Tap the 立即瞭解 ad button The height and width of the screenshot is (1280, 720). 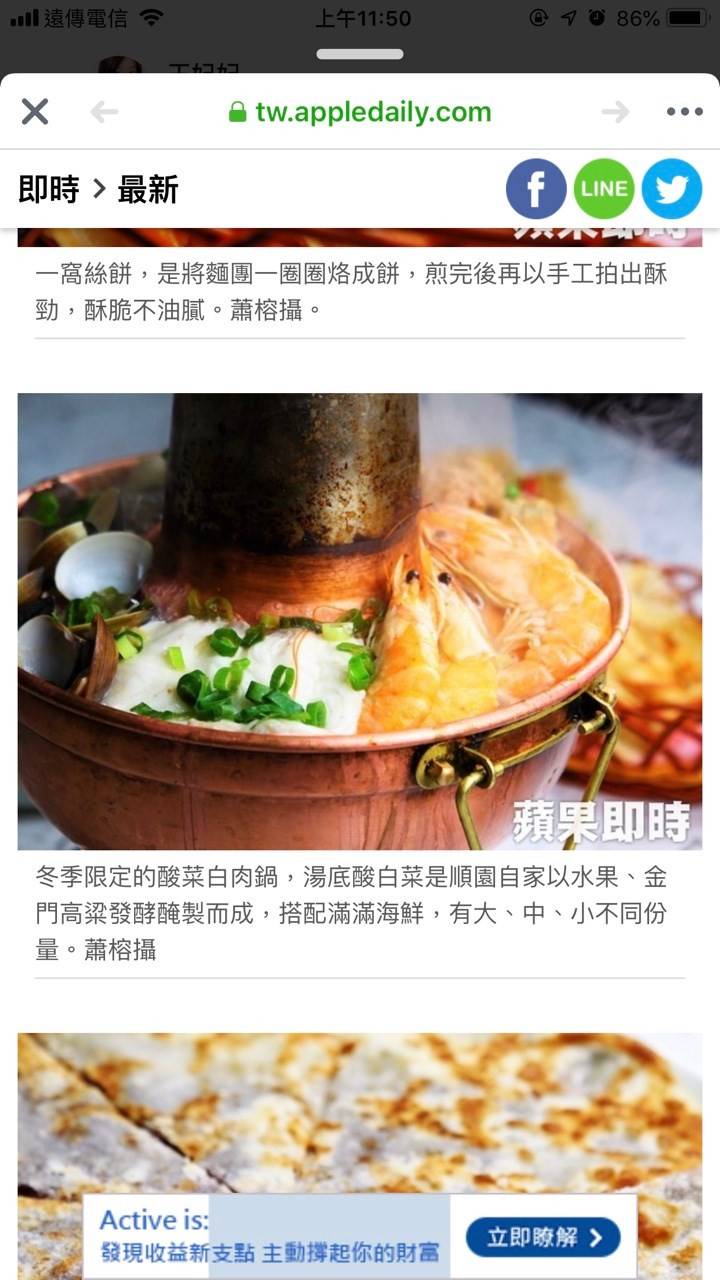[x=542, y=1238]
